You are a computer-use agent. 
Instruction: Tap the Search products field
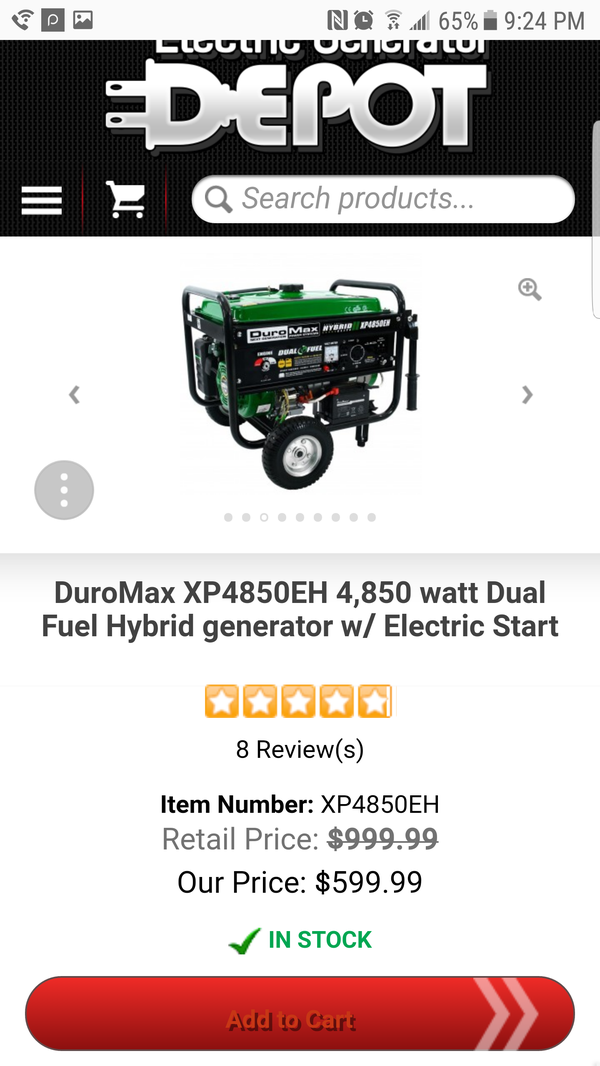(x=383, y=199)
